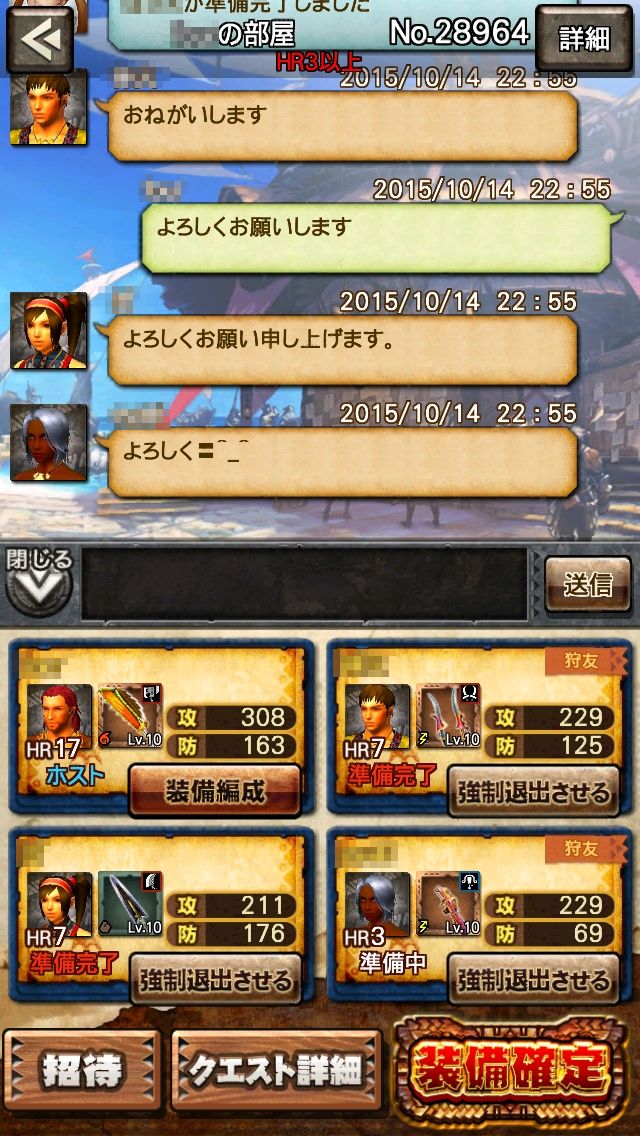Tap 招待 to invite players
This screenshot has width=640, height=1136.
point(82,1071)
